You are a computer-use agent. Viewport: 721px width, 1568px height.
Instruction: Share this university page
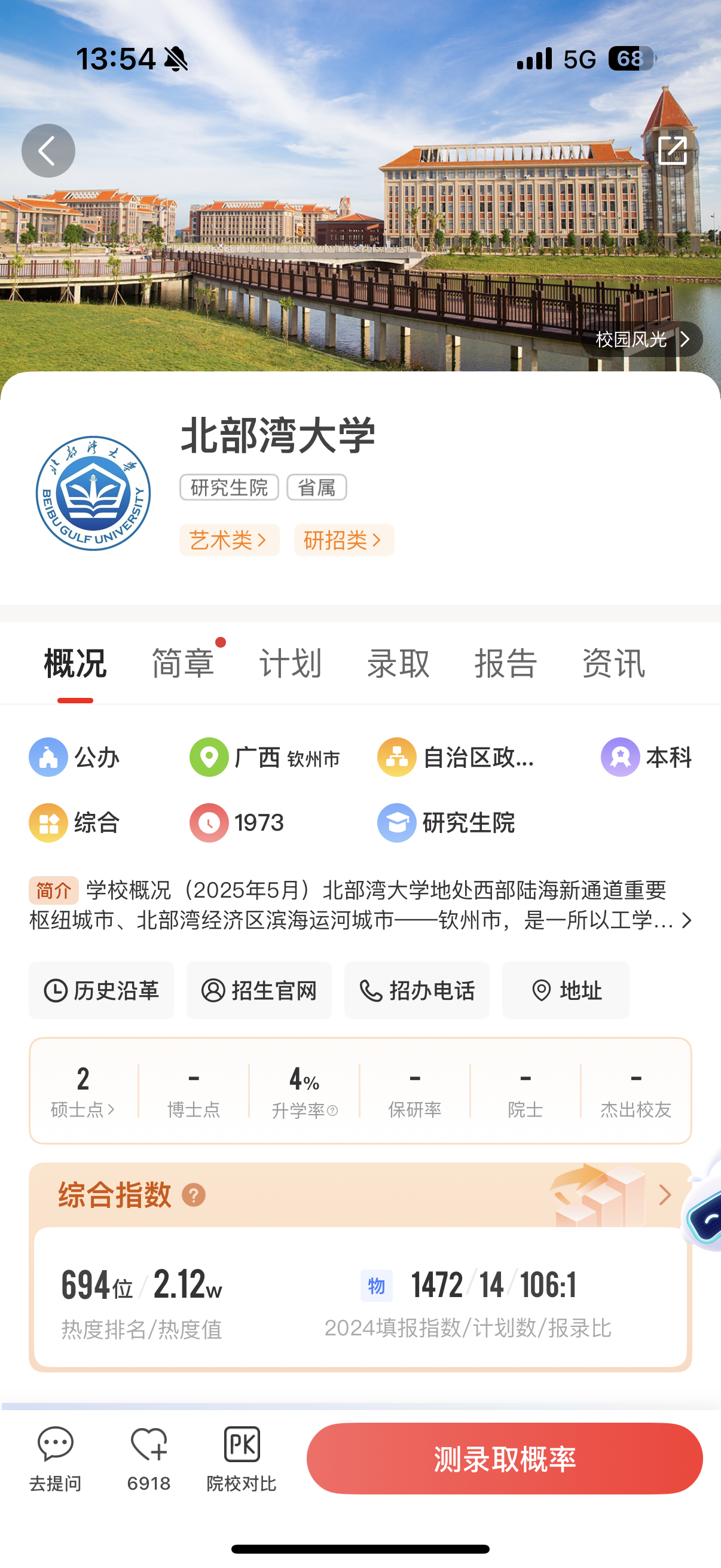[673, 150]
